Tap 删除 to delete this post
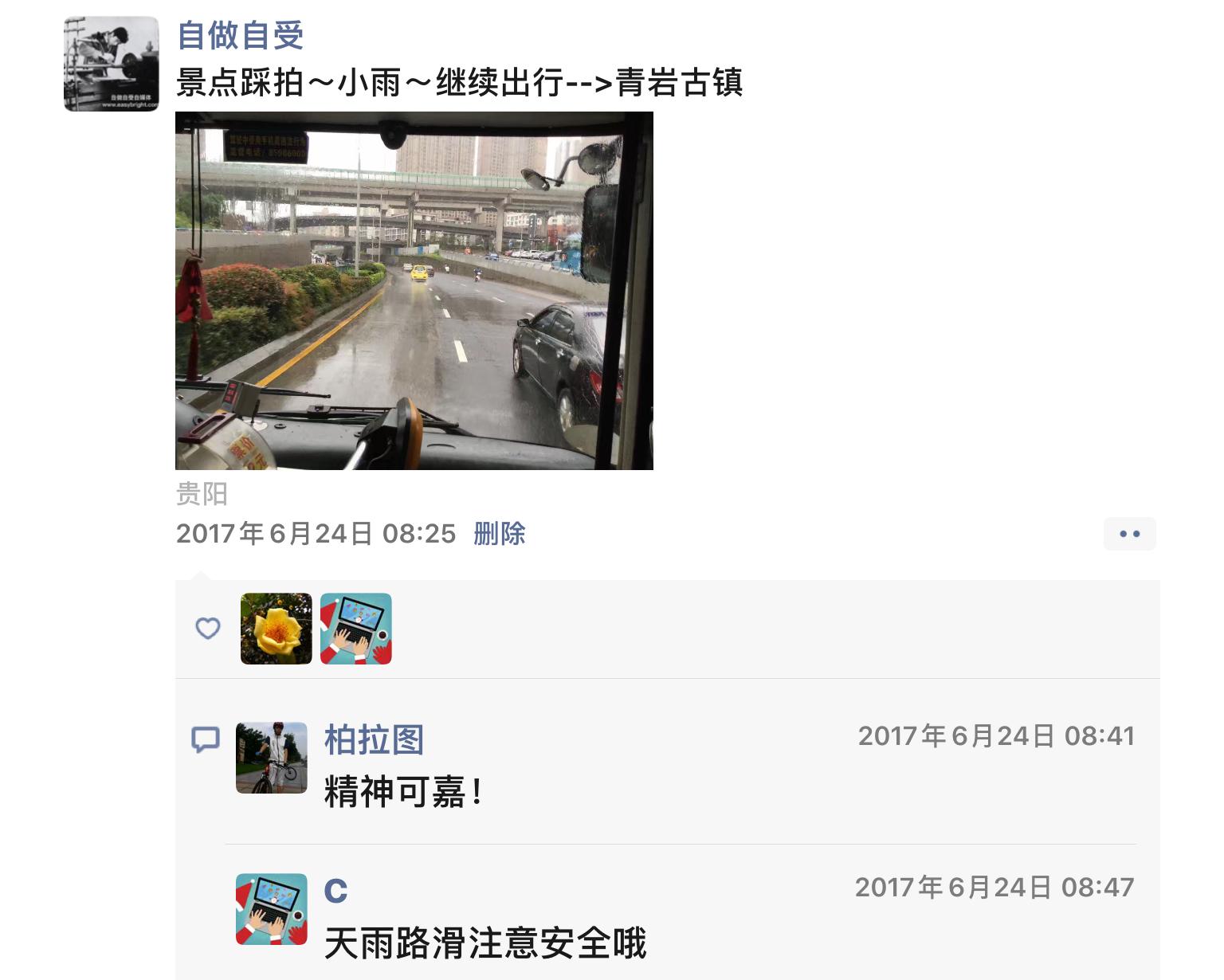Viewport: 1224px width, 980px height. (x=500, y=533)
